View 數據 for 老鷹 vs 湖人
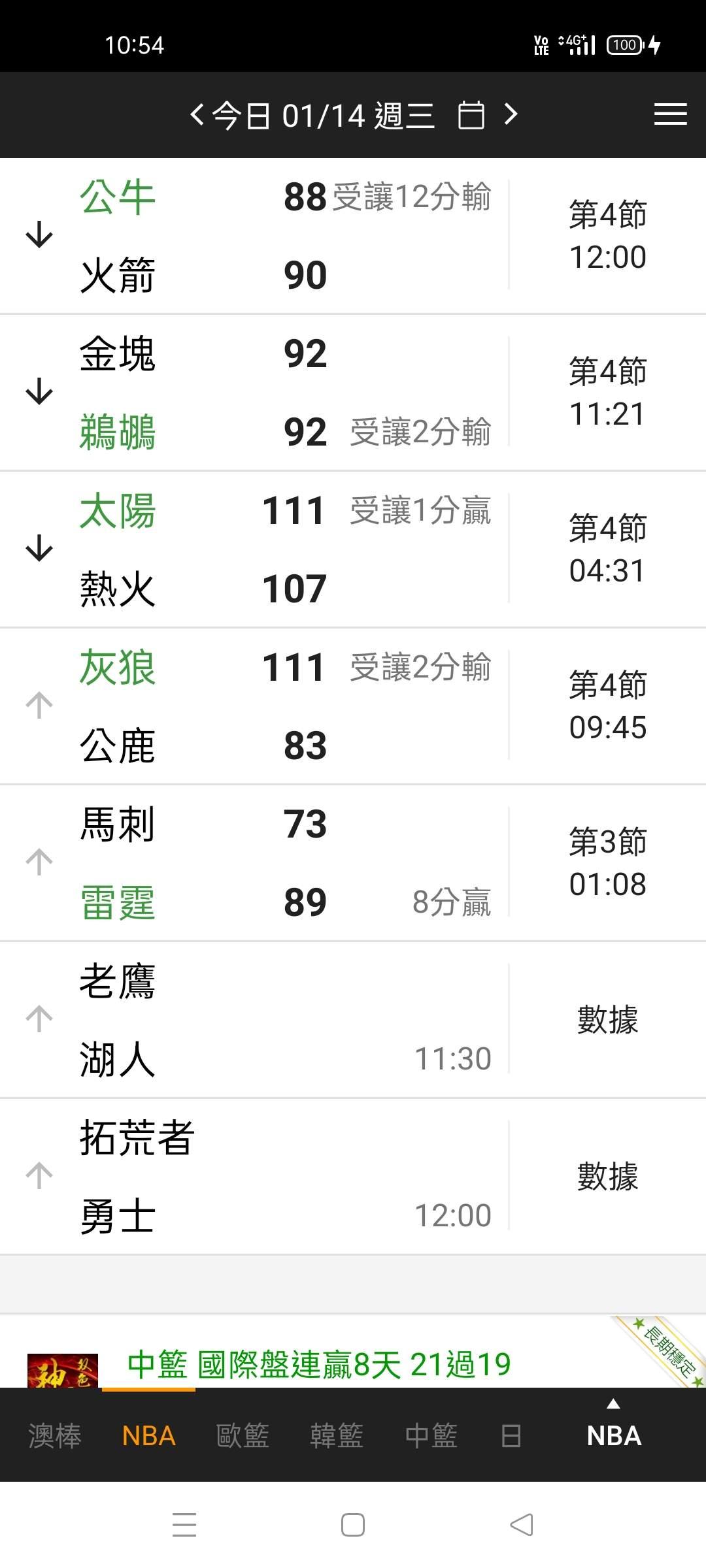This screenshot has width=706, height=1568. tap(607, 1019)
